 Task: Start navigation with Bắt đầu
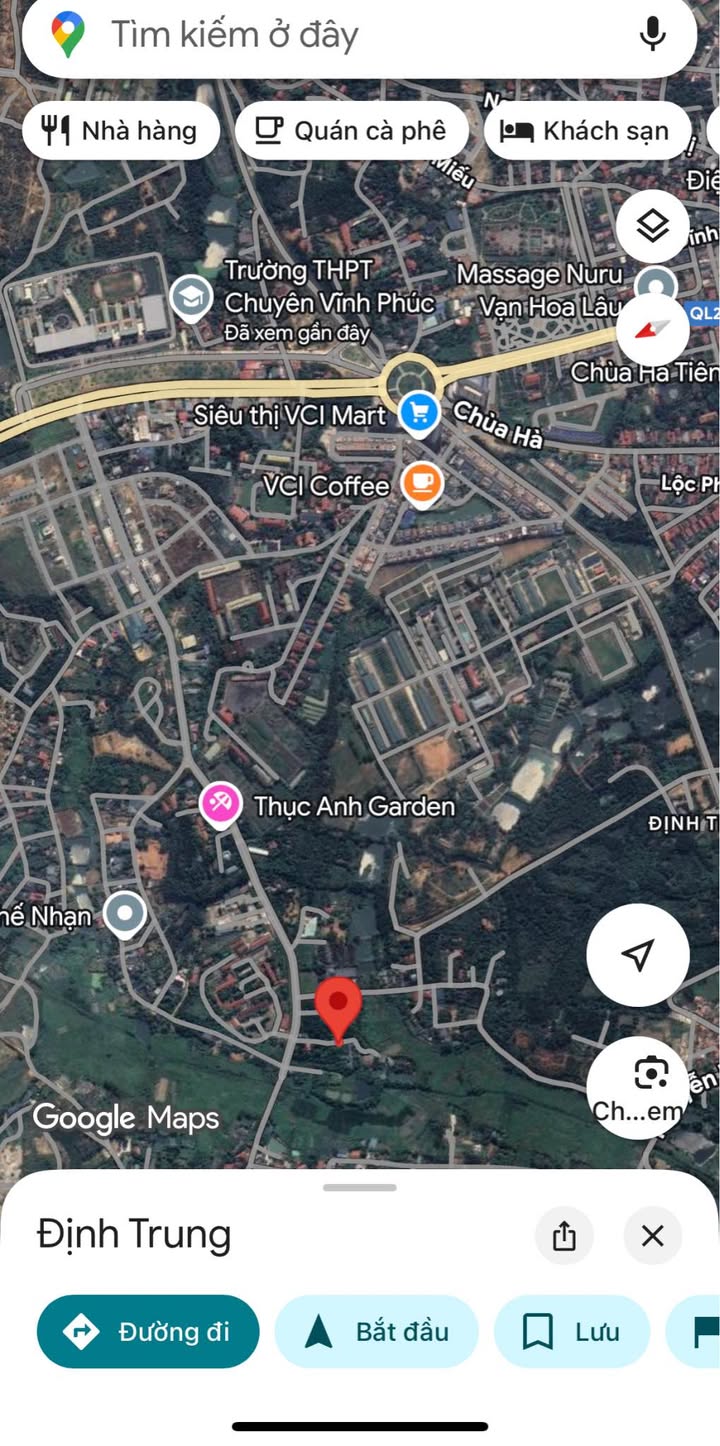[377, 1332]
